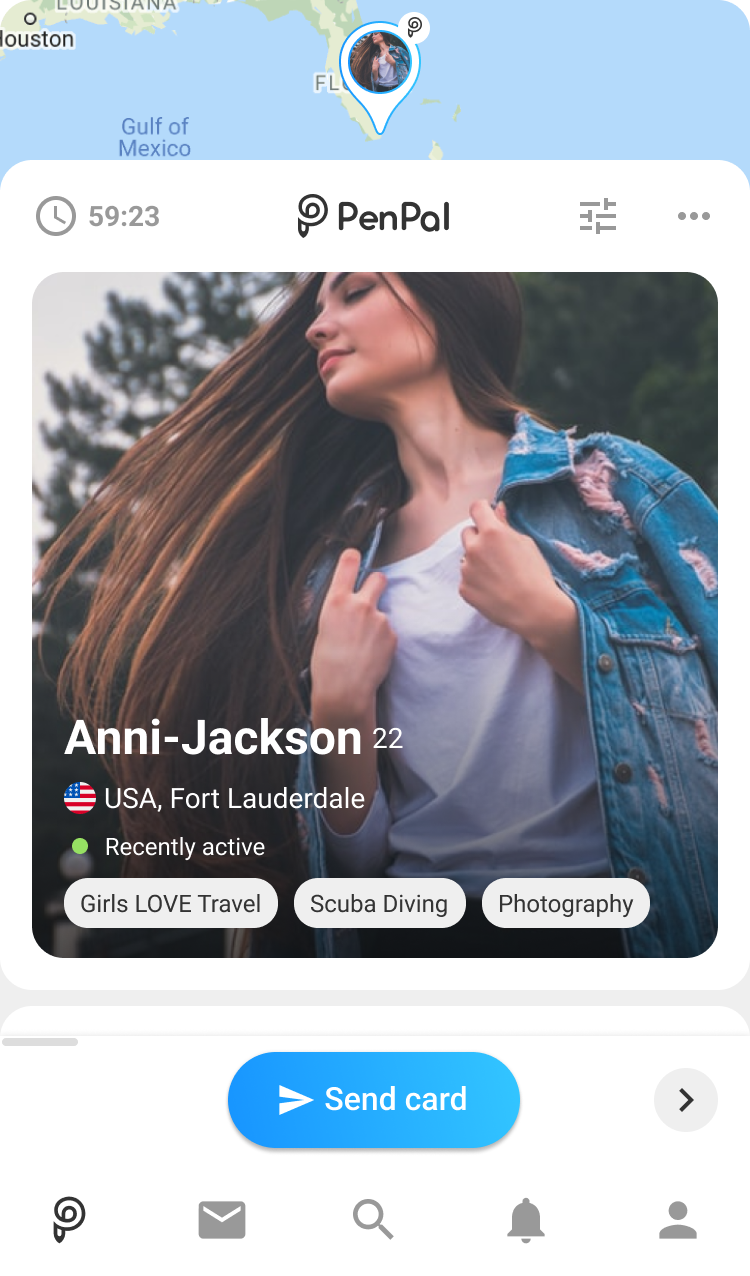Select the Scuba Diving chip

pos(379,904)
